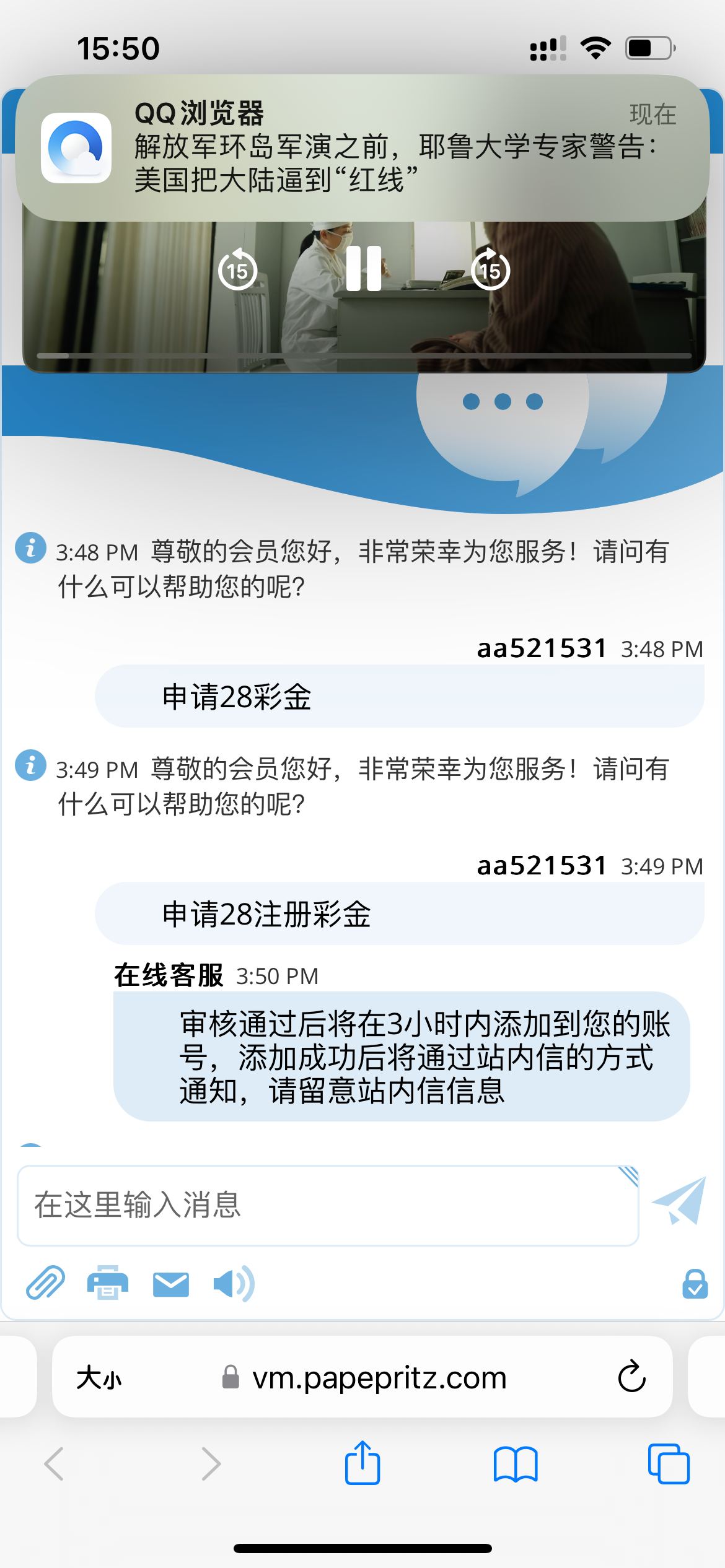Viewport: 725px width, 1568px height.
Task: Pause the playing video
Action: [364, 269]
